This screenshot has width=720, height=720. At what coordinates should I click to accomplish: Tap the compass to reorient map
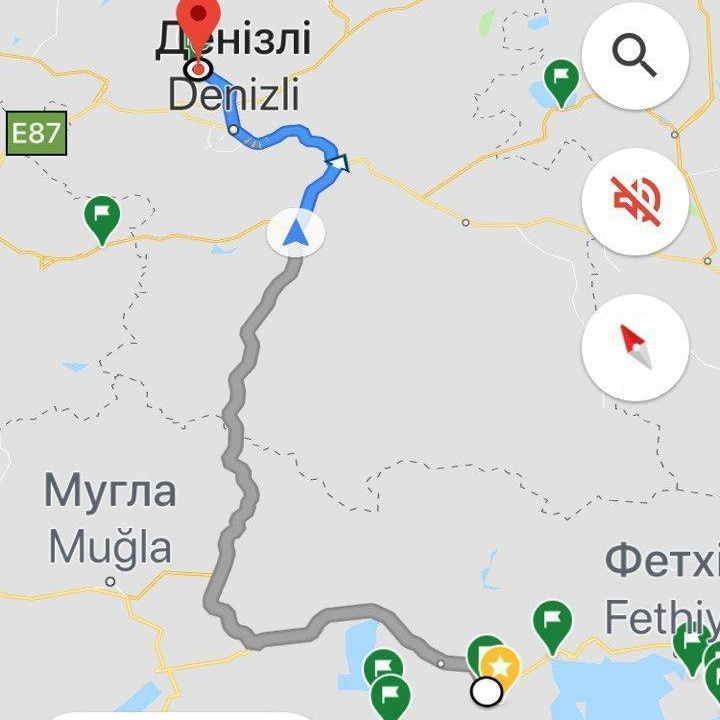(634, 347)
